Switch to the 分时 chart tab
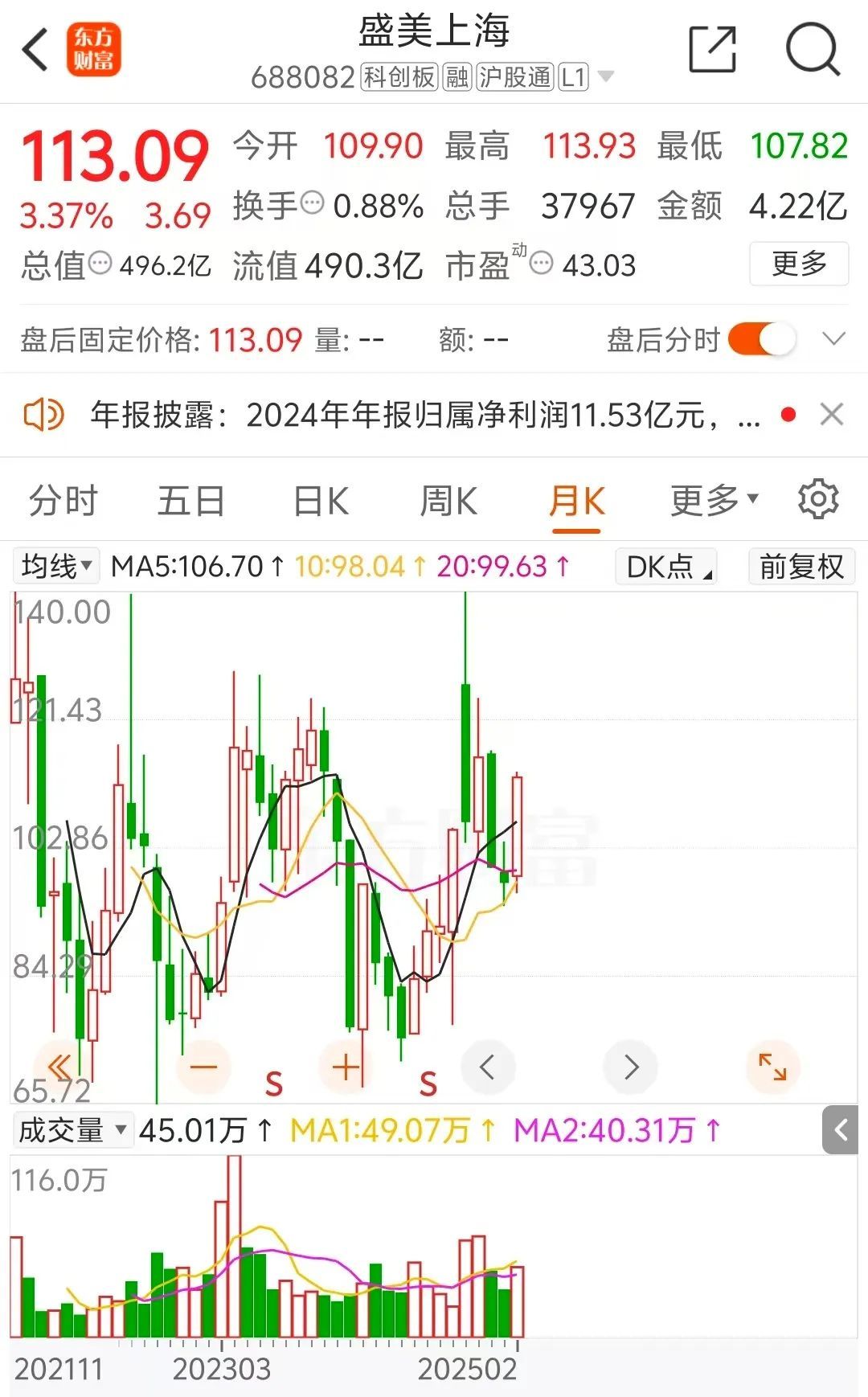 [63, 502]
